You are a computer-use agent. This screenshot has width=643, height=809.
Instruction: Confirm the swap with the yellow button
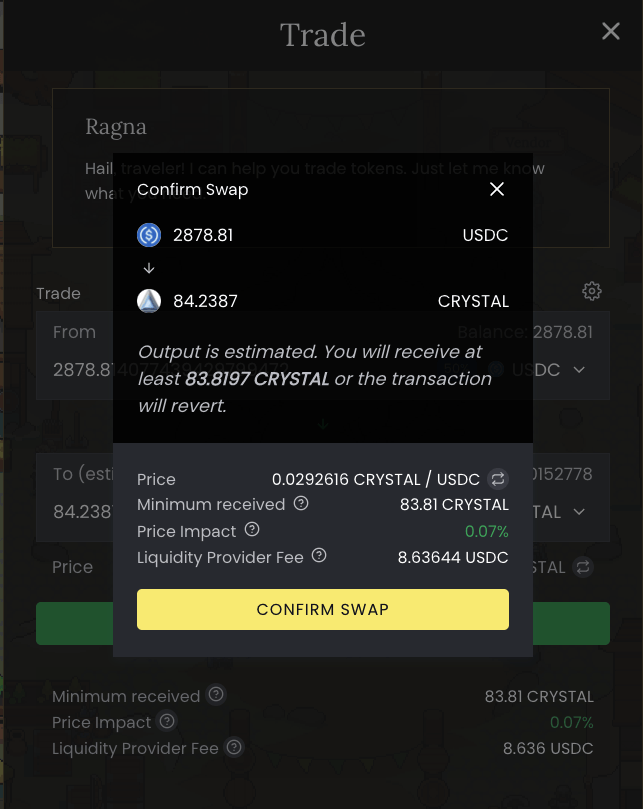click(322, 609)
